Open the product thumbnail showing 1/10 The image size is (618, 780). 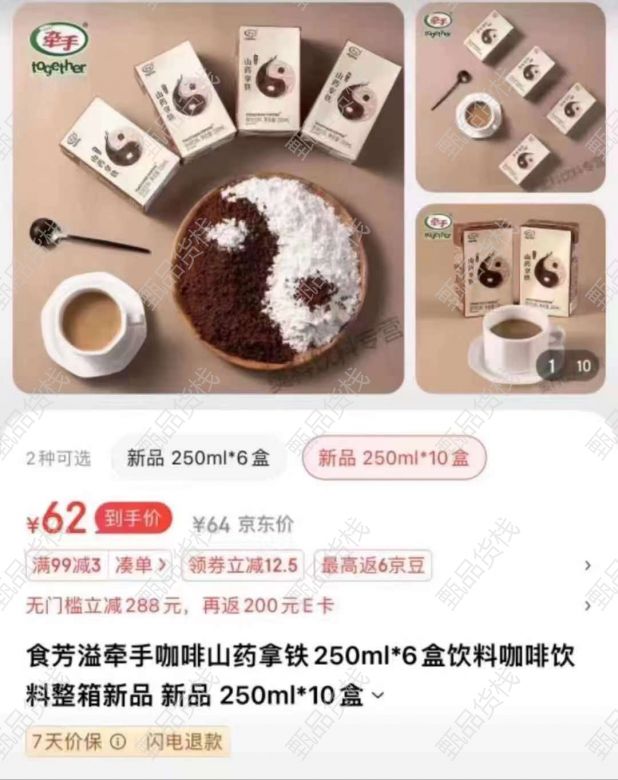[510, 298]
